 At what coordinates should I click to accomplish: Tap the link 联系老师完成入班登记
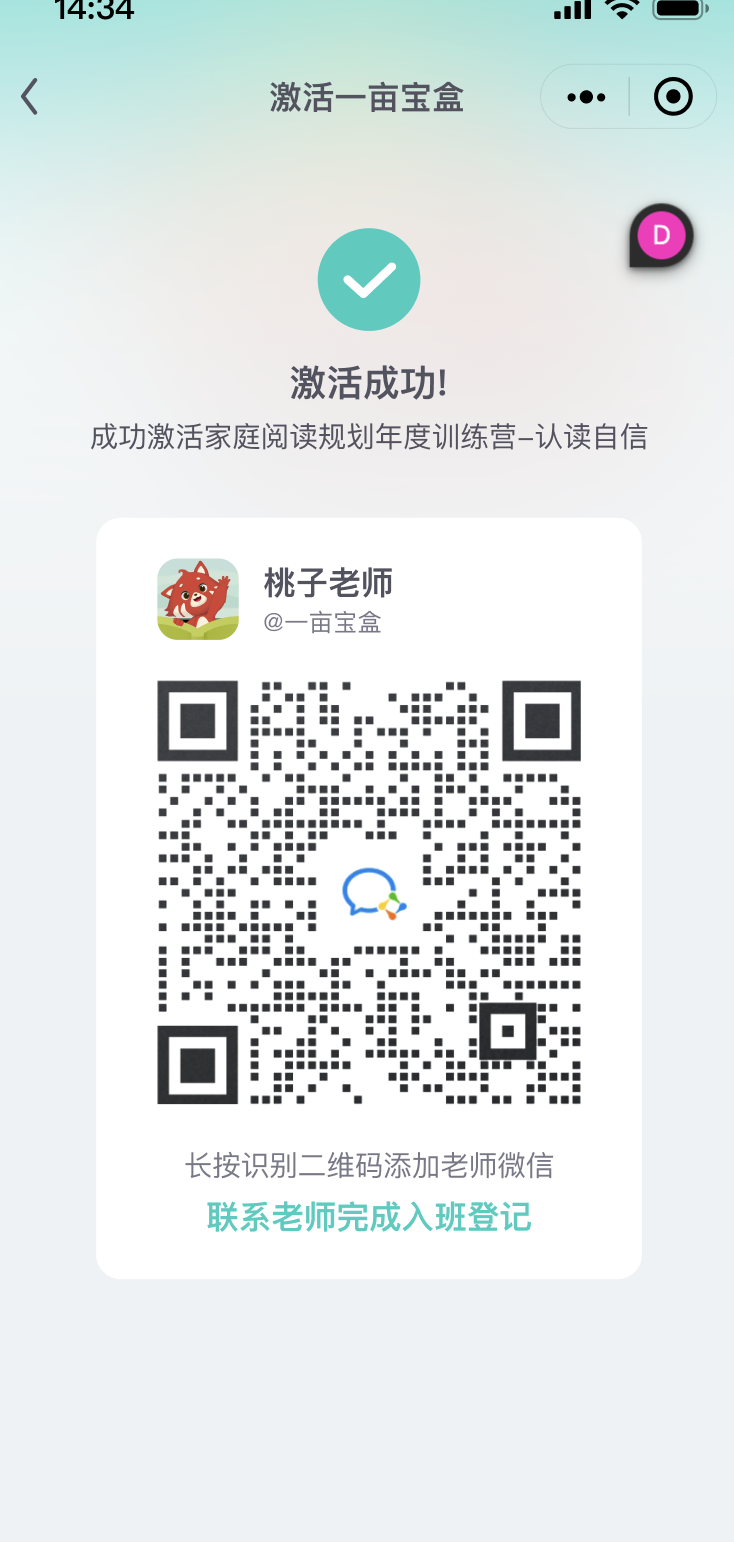coord(369,1217)
